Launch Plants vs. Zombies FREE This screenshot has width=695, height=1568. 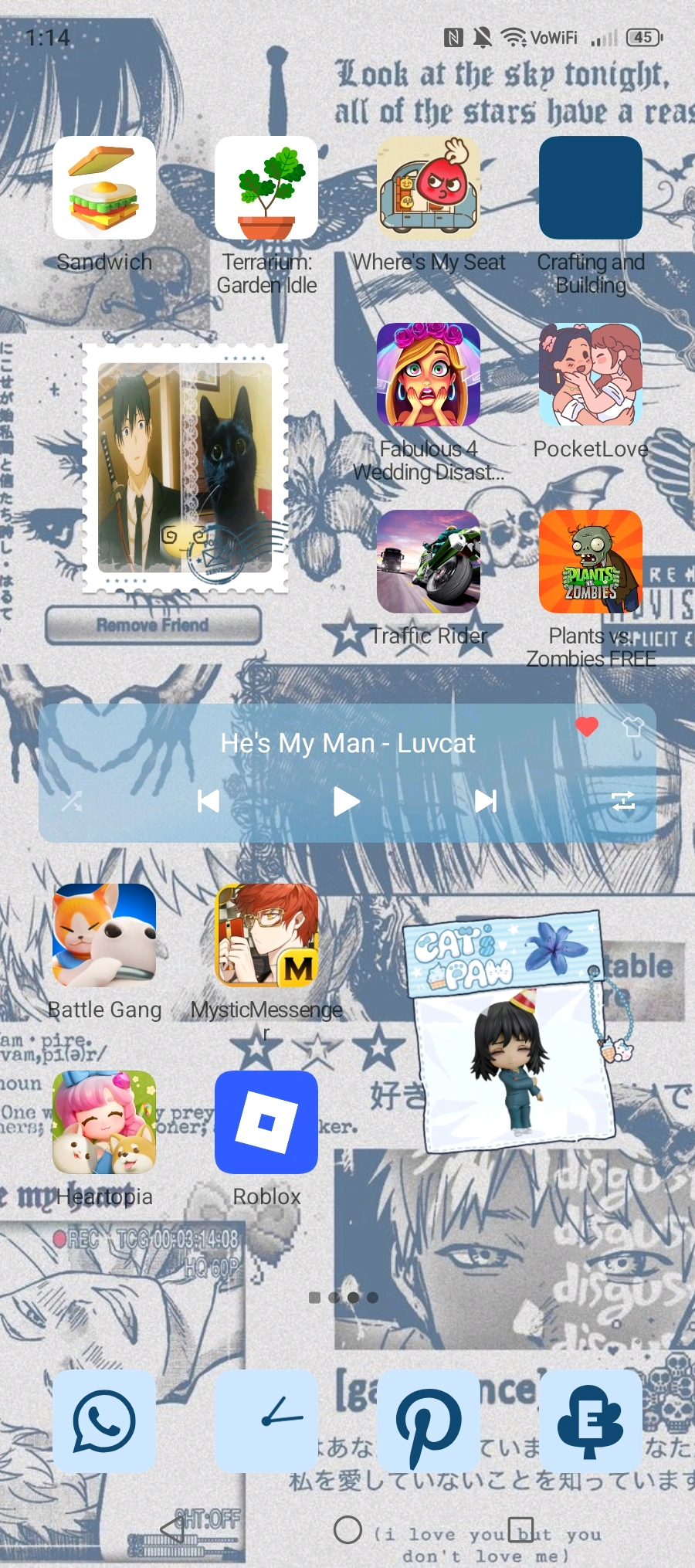[x=591, y=562]
